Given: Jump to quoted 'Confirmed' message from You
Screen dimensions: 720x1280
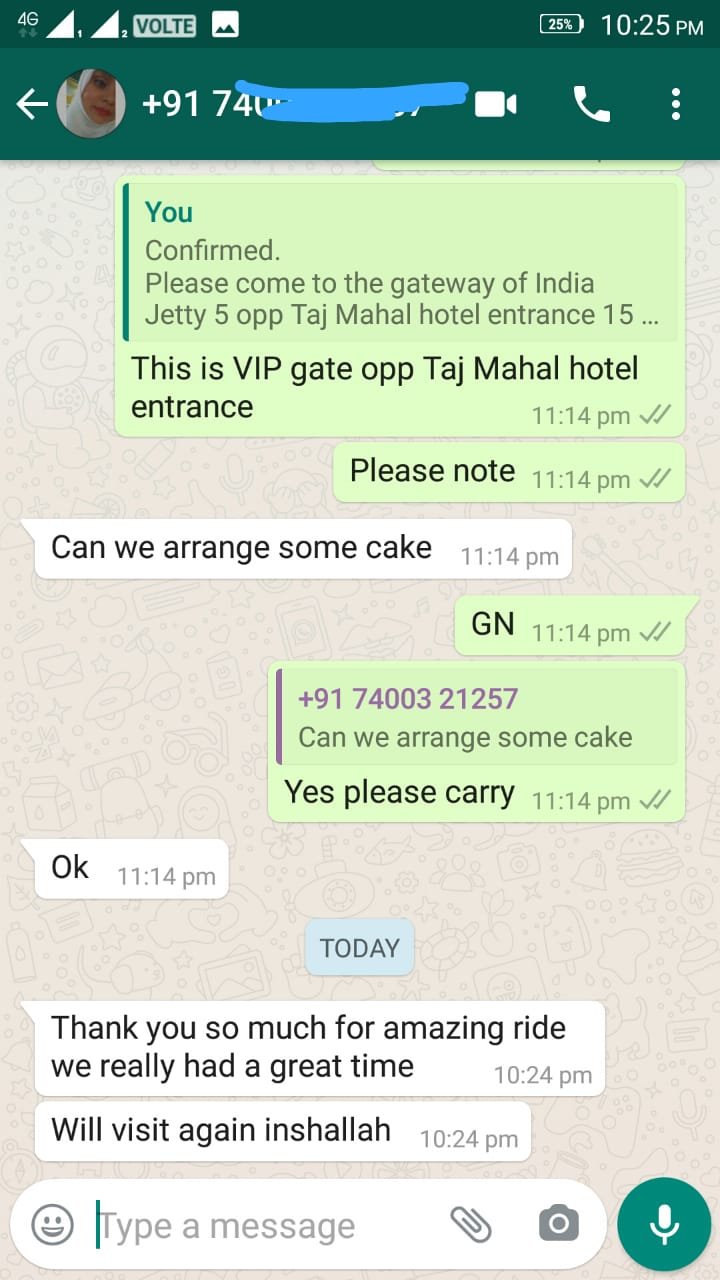Looking at the screenshot, I should point(401,263).
